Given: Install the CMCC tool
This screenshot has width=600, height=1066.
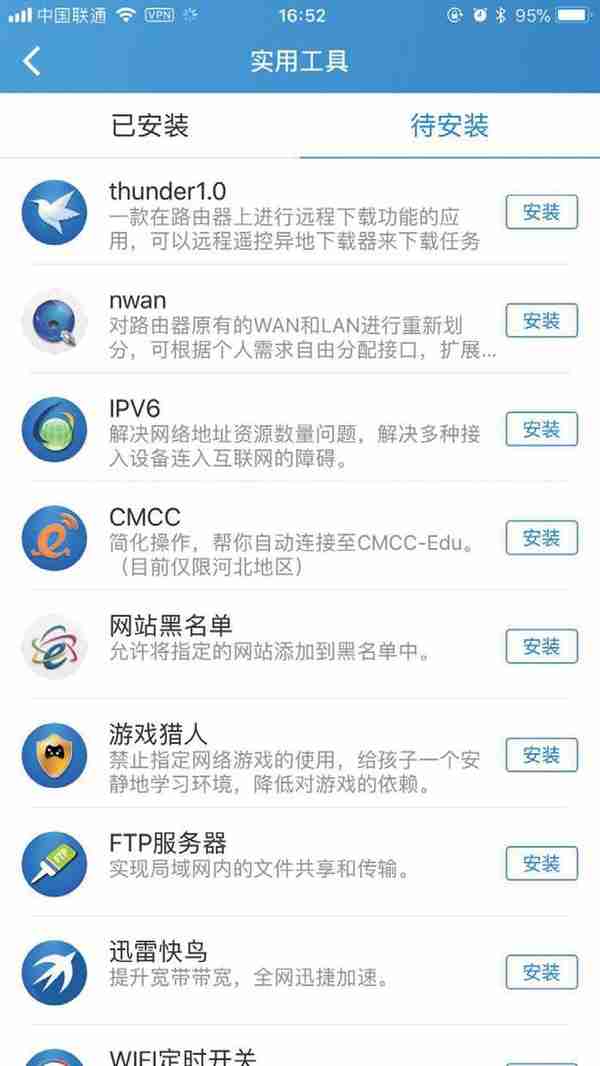Looking at the screenshot, I should 542,538.
